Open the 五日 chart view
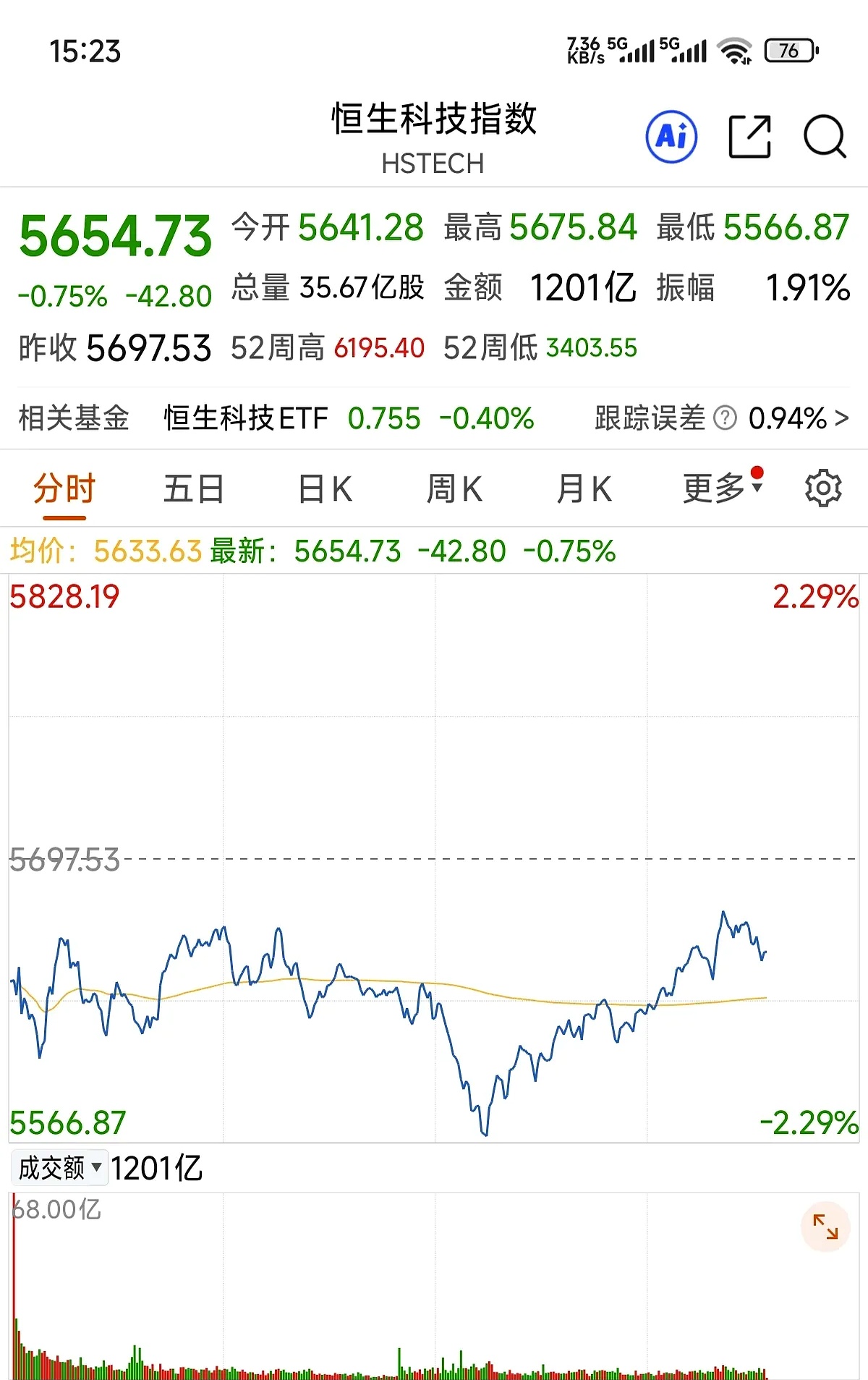The height and width of the screenshot is (1380, 868). [x=194, y=488]
